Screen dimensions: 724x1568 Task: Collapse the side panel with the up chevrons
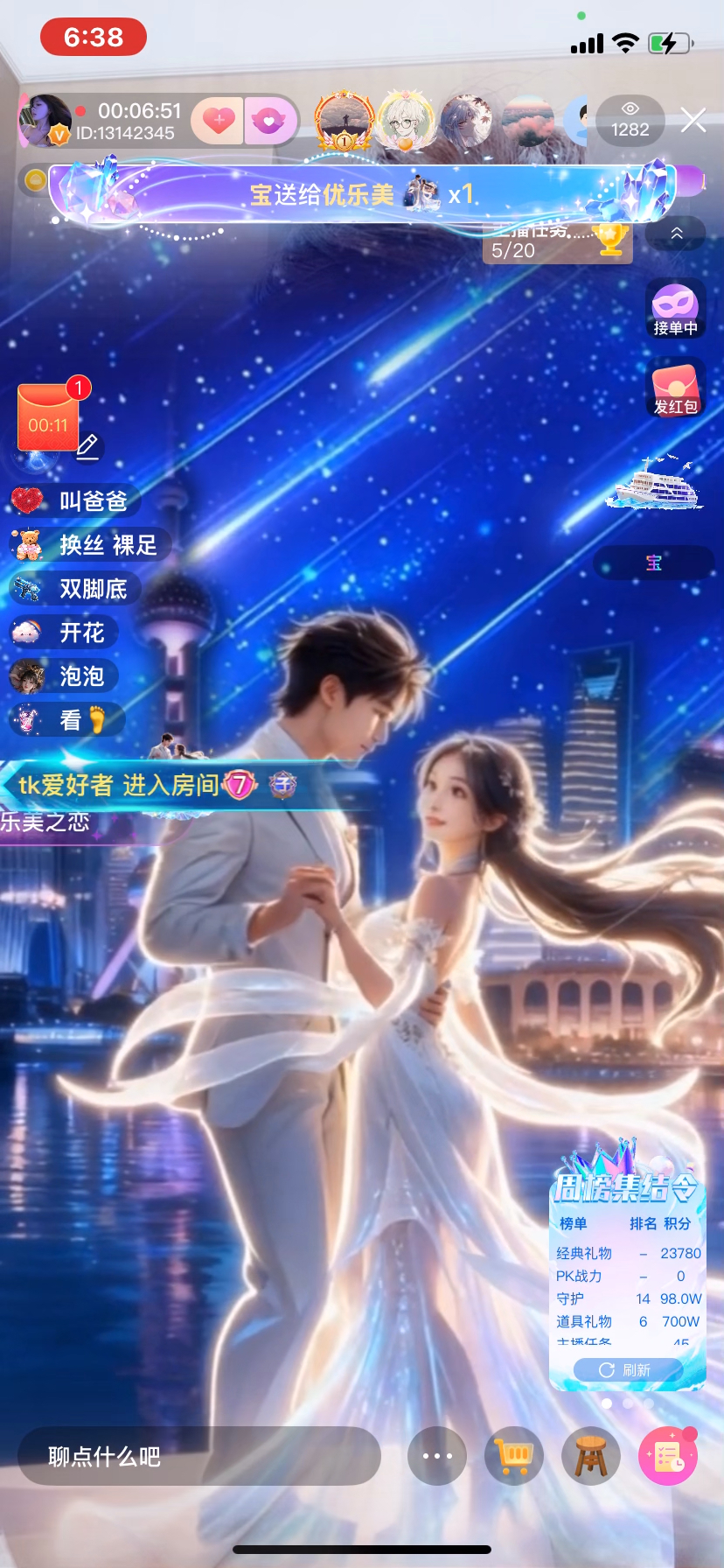pos(676,234)
